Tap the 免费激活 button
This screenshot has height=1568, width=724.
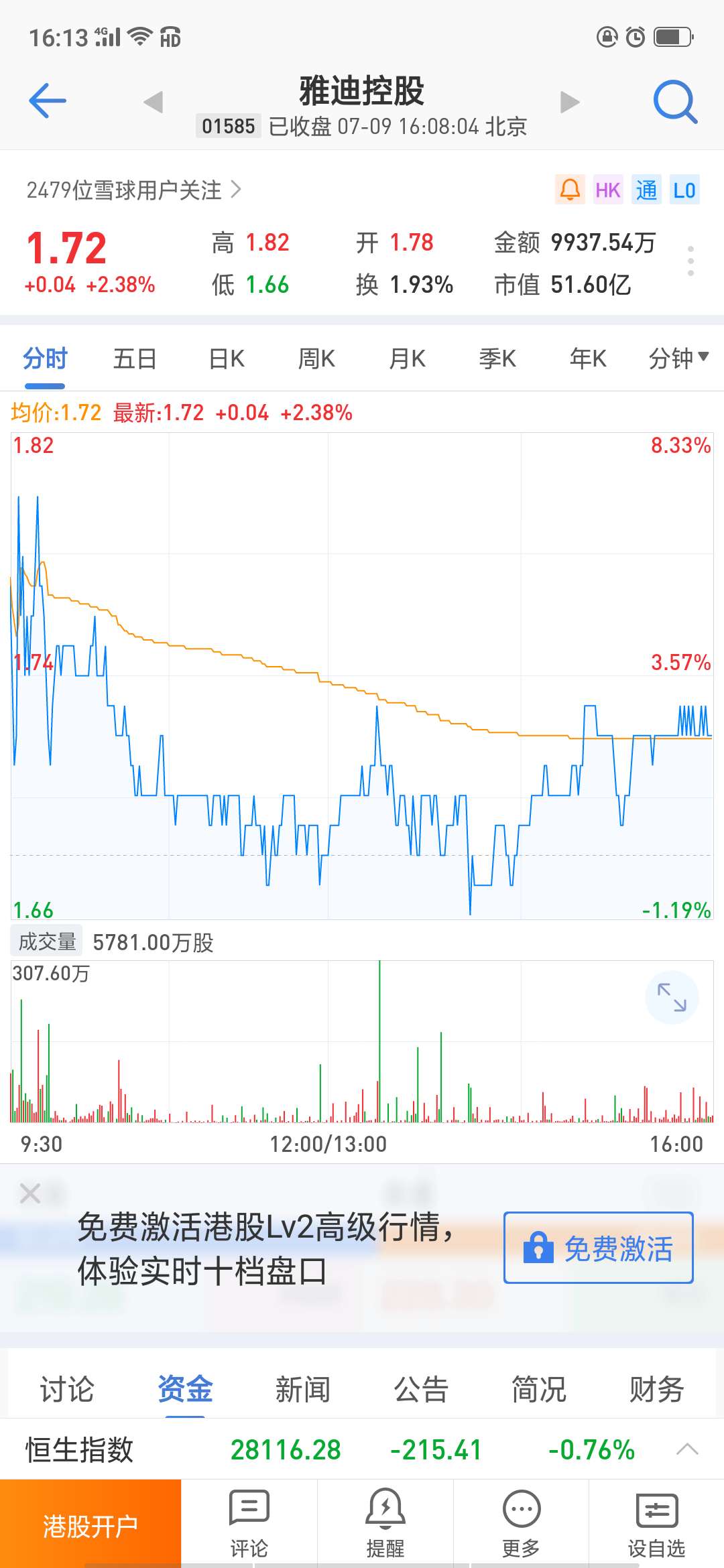pyautogui.click(x=598, y=1248)
